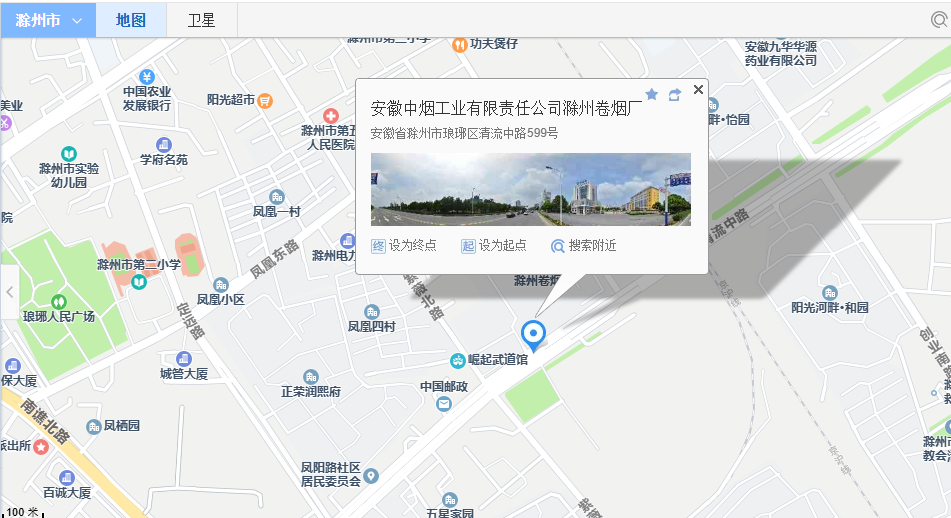
Task: Select the 中国邮政 post office marker
Action: point(444,403)
